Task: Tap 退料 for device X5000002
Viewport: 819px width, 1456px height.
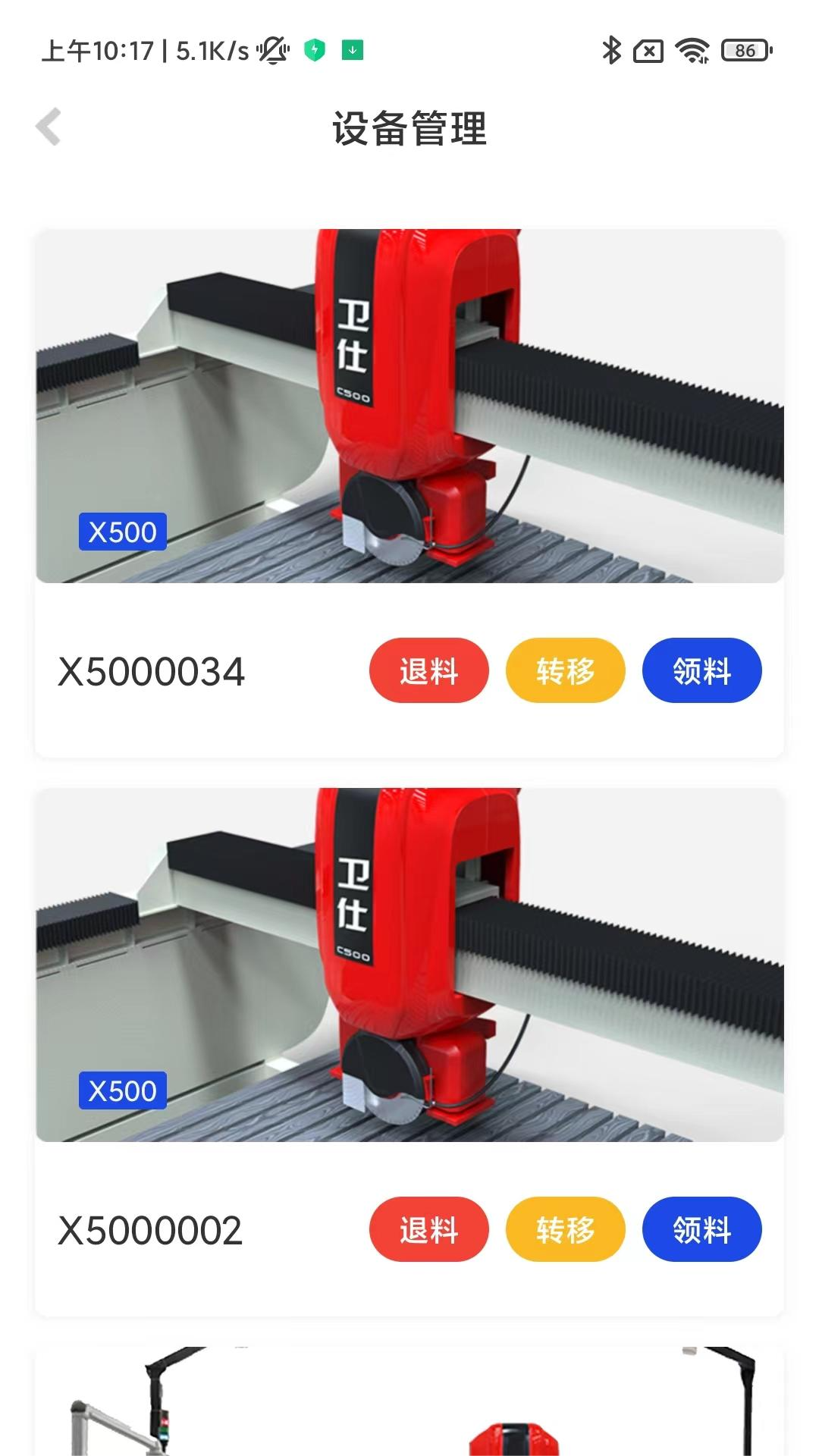Action: 428,1229
